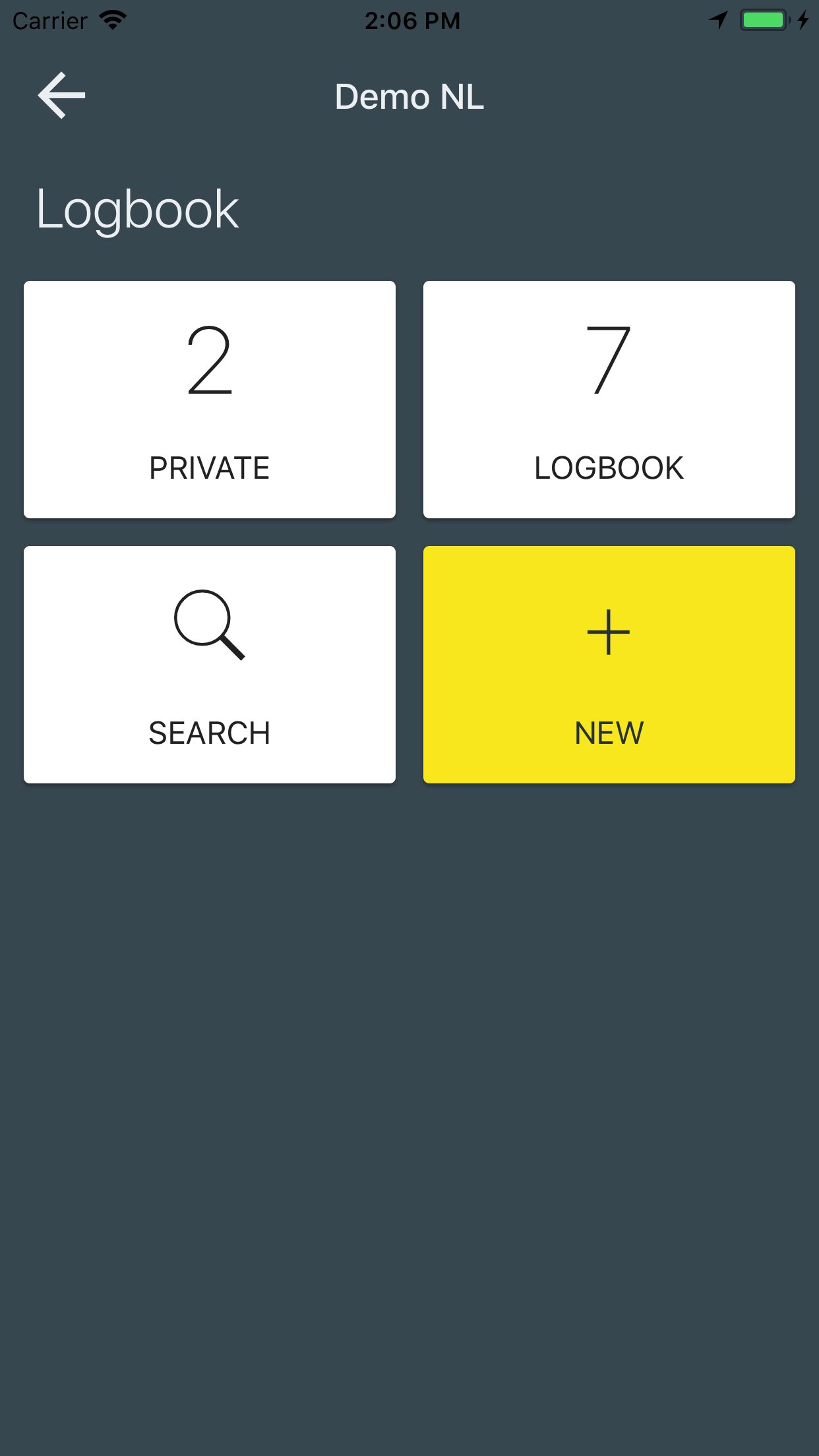Tap the charging lightning bolt icon
The width and height of the screenshot is (819, 1456).
[x=803, y=20]
